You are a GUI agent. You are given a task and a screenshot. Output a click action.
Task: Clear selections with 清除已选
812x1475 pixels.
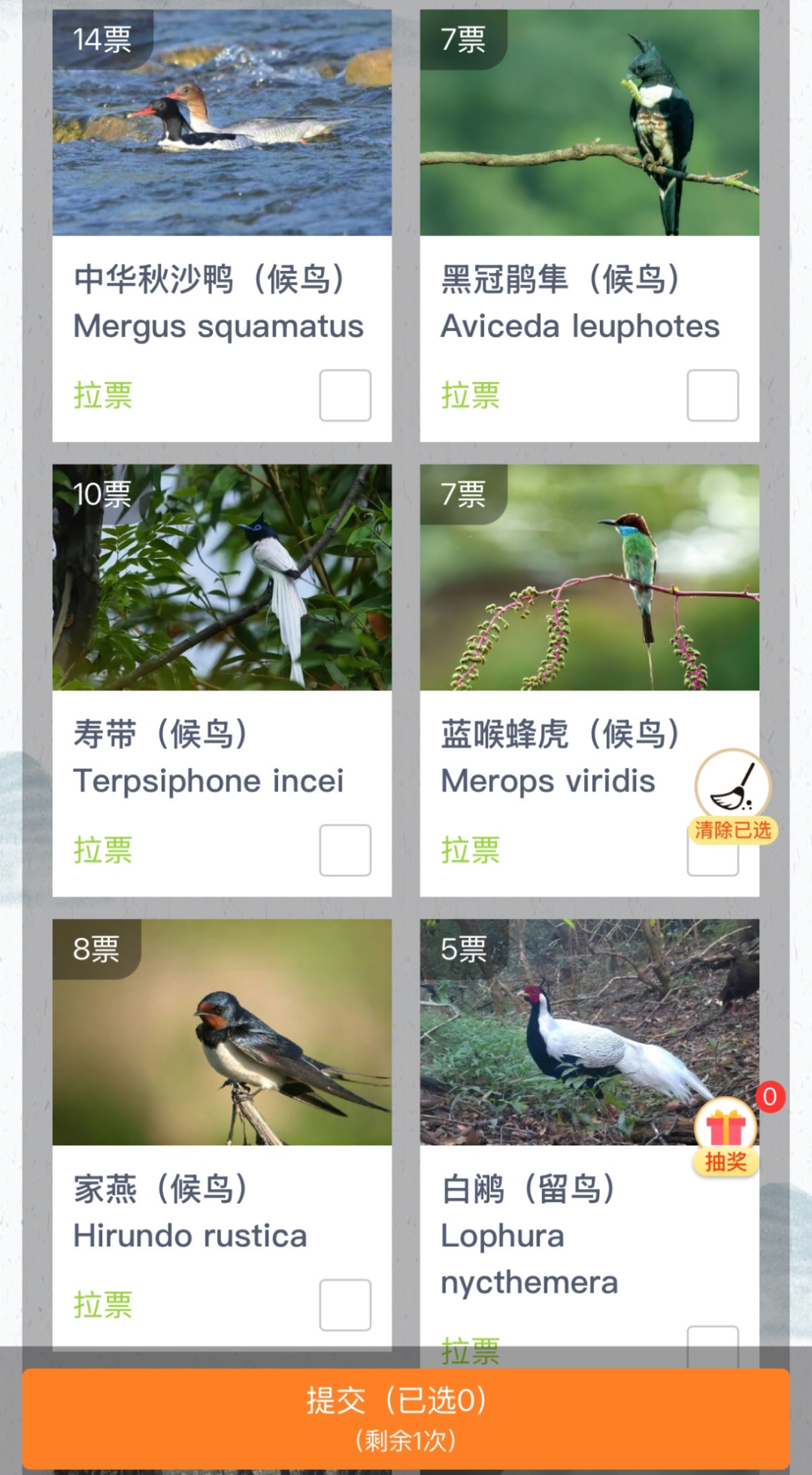pyautogui.click(x=733, y=797)
